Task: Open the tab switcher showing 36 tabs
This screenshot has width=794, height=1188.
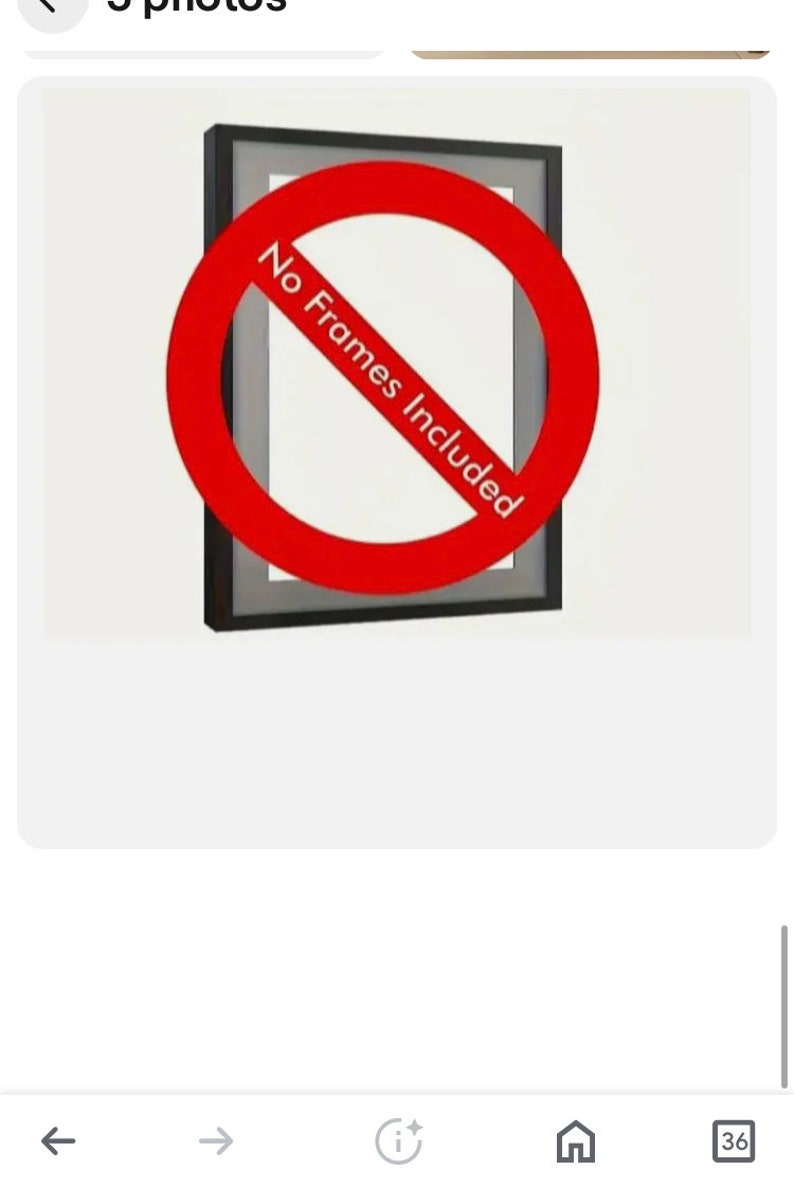Action: coord(733,1141)
